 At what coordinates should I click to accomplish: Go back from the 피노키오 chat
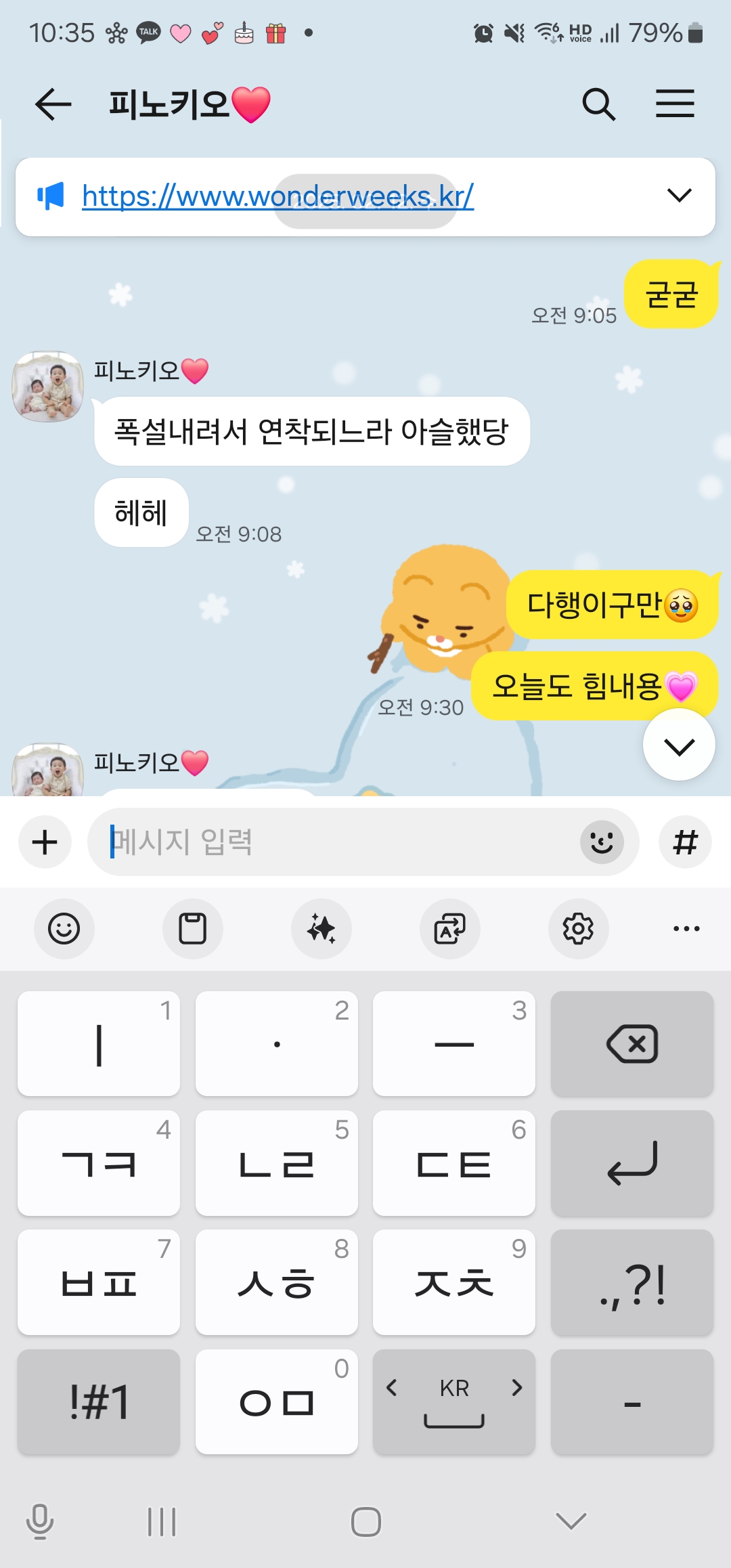[53, 104]
